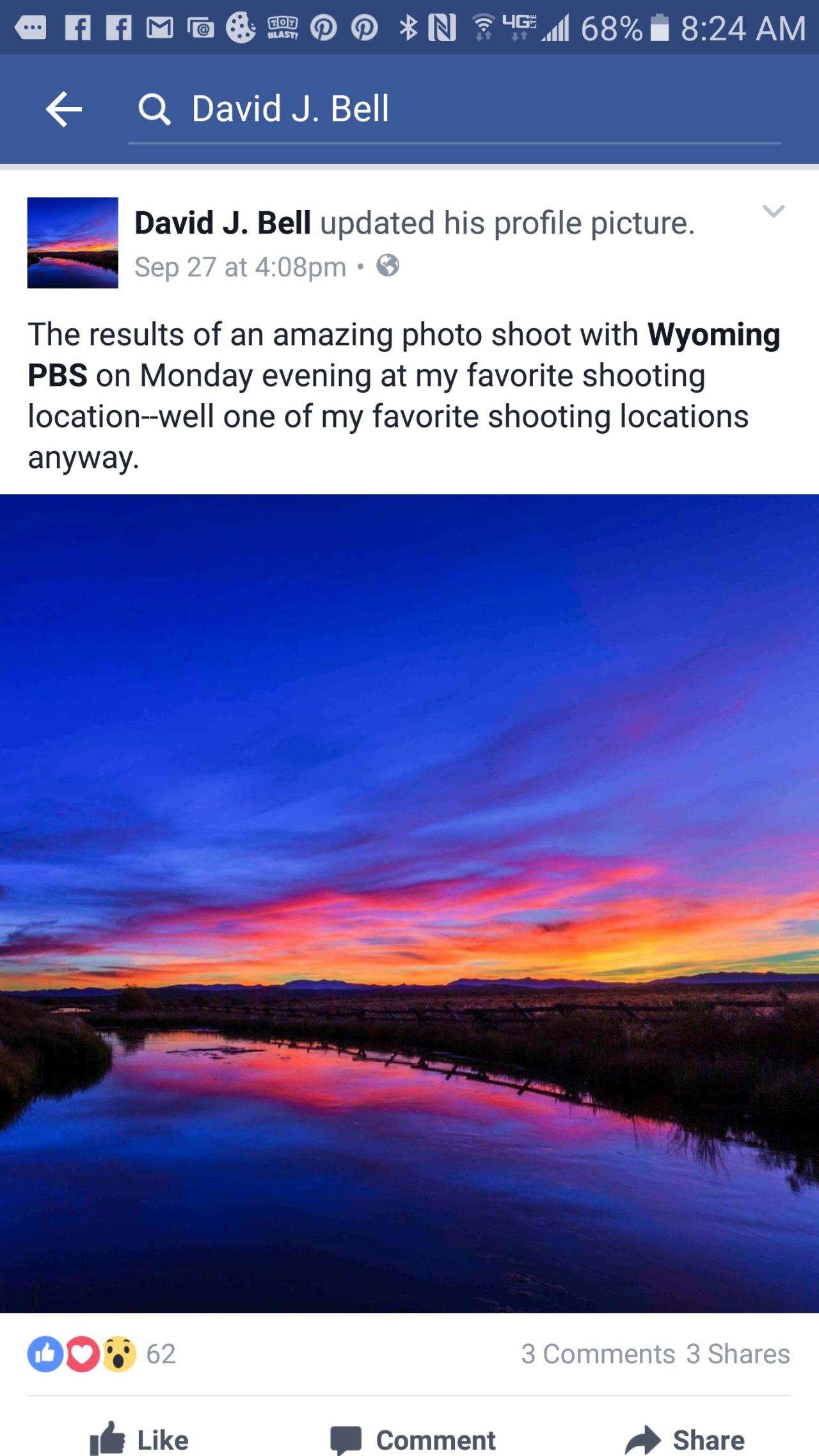
Task: Like David J. Bell's post
Action: click(x=139, y=1440)
